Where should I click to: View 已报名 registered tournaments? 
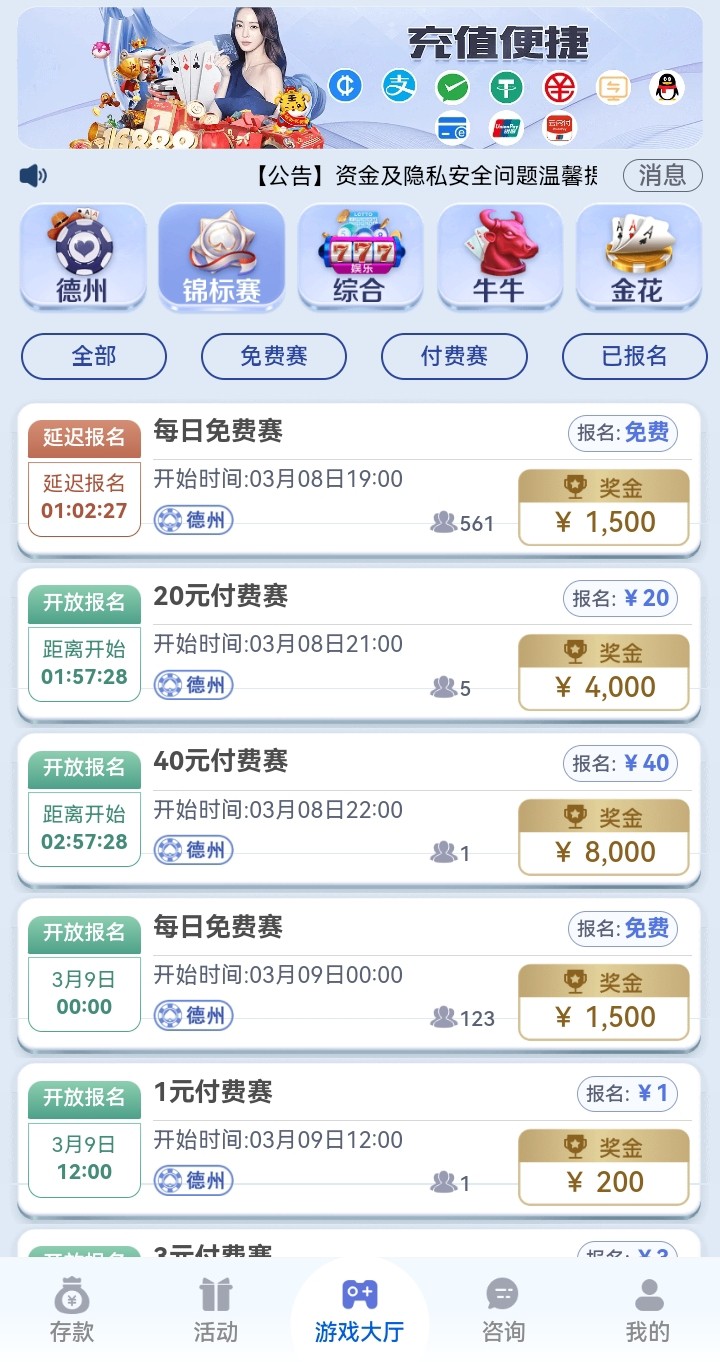click(x=634, y=356)
